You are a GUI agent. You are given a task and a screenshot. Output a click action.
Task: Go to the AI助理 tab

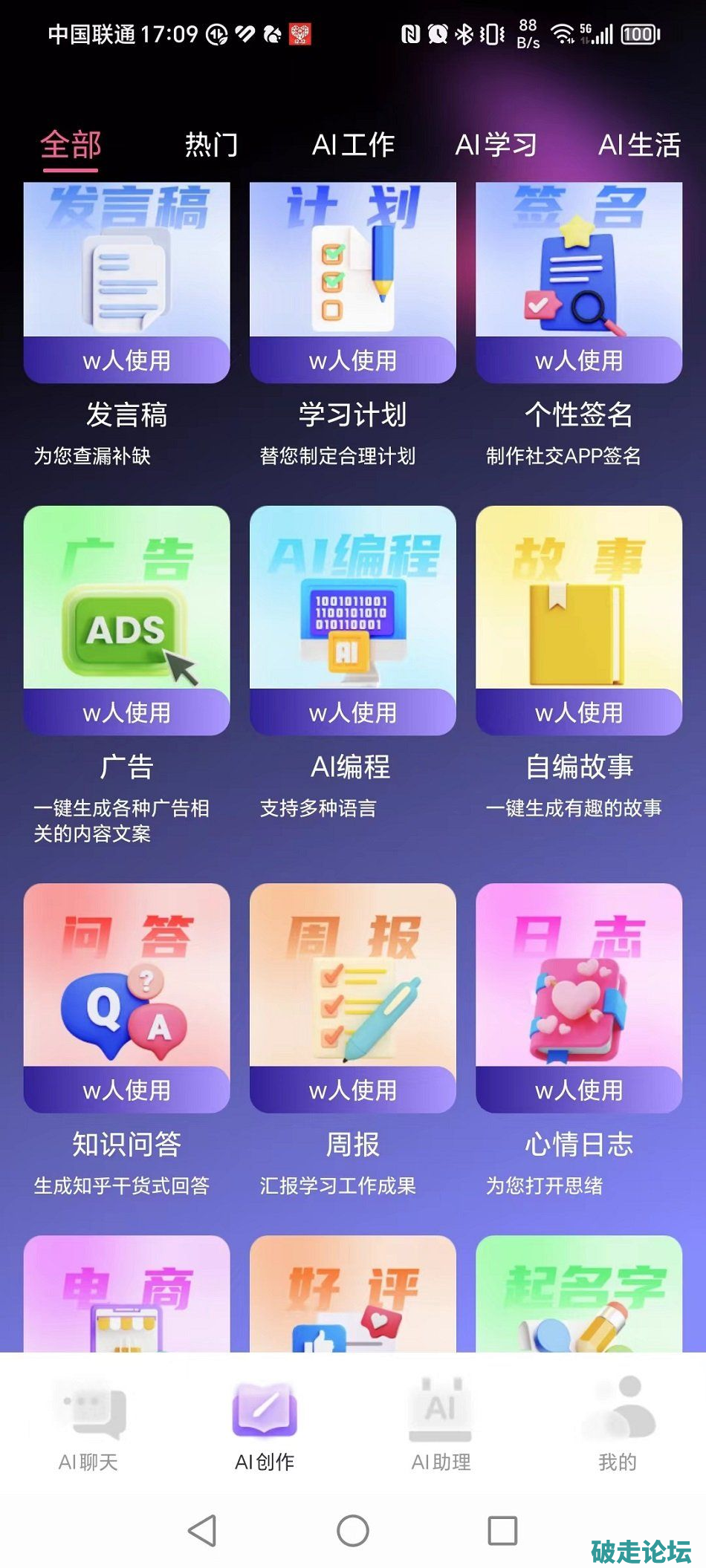(441, 1424)
